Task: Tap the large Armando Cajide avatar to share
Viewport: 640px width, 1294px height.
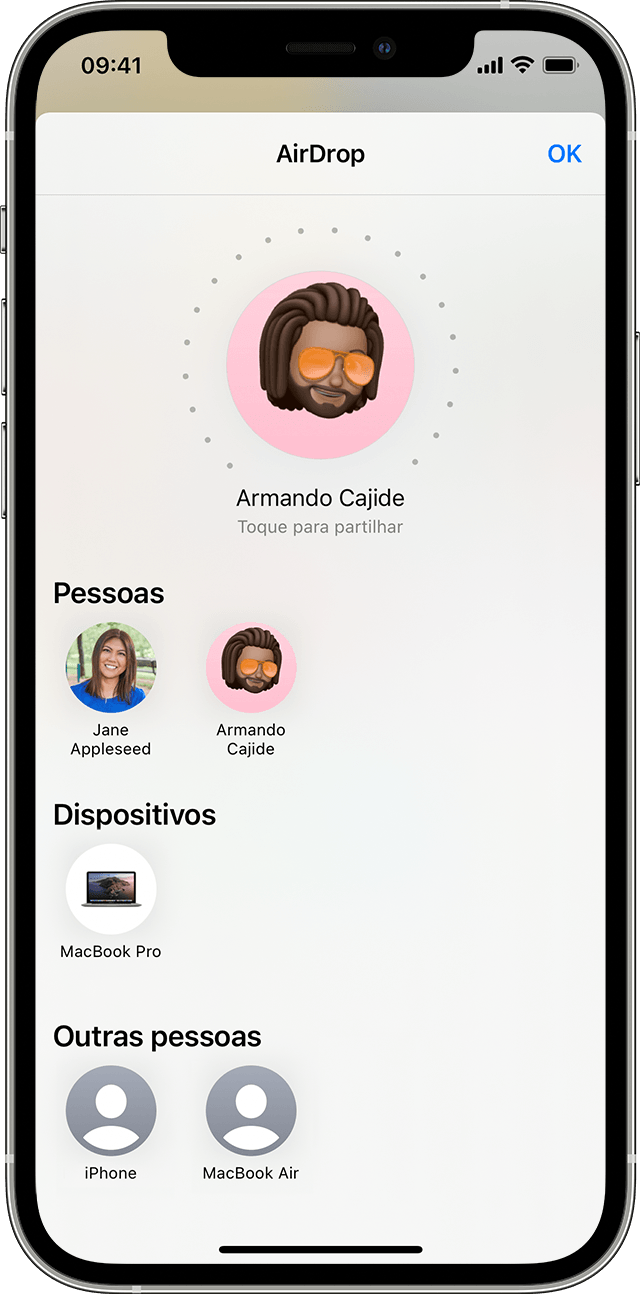Action: (320, 365)
